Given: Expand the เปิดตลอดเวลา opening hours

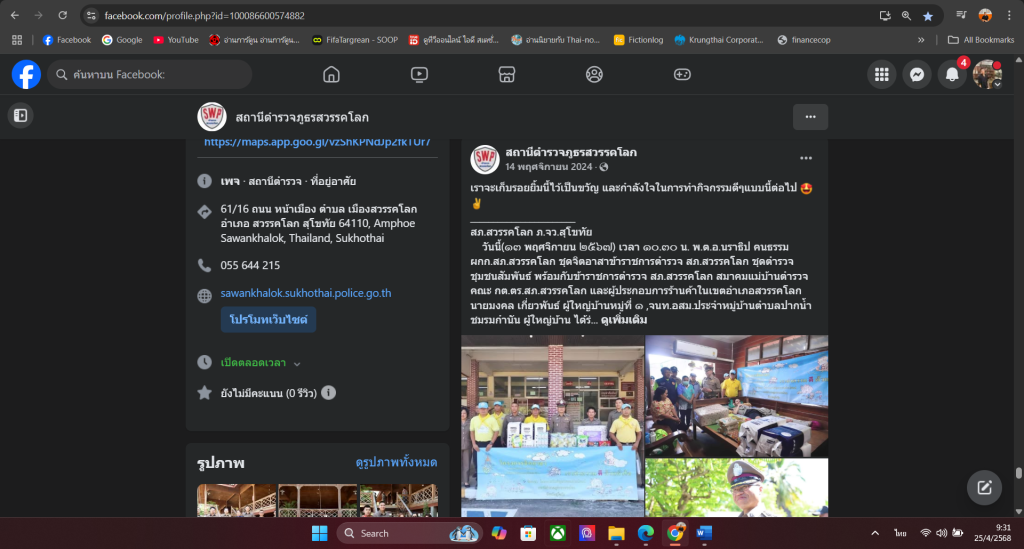Looking at the screenshot, I should (x=260, y=363).
